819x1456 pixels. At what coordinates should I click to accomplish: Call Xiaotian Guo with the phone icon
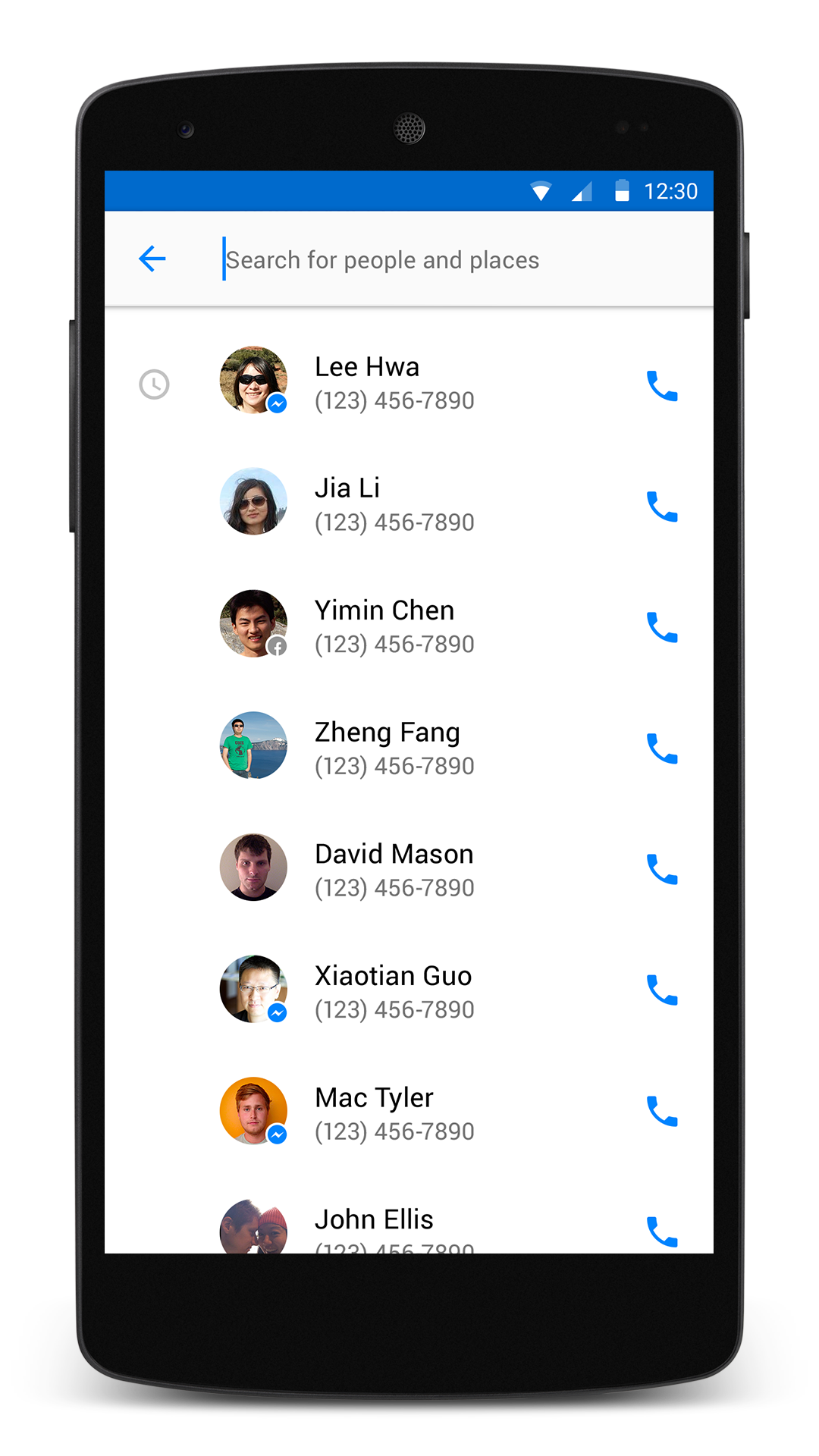[662, 990]
